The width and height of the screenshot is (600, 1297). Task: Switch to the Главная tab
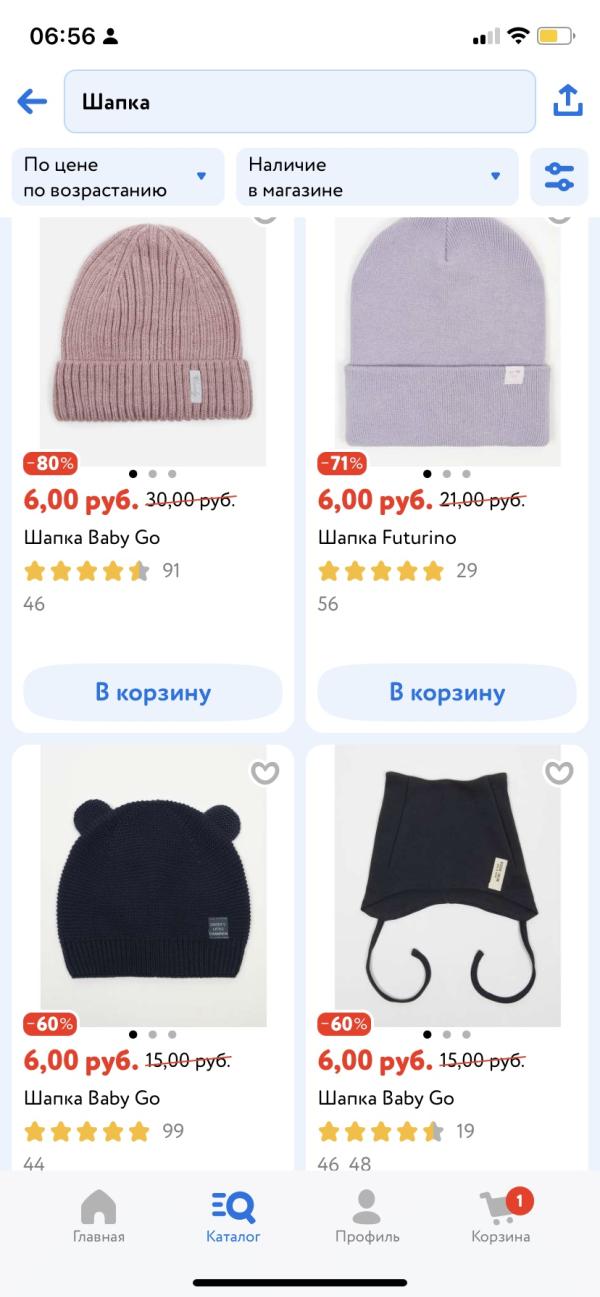click(x=99, y=1216)
